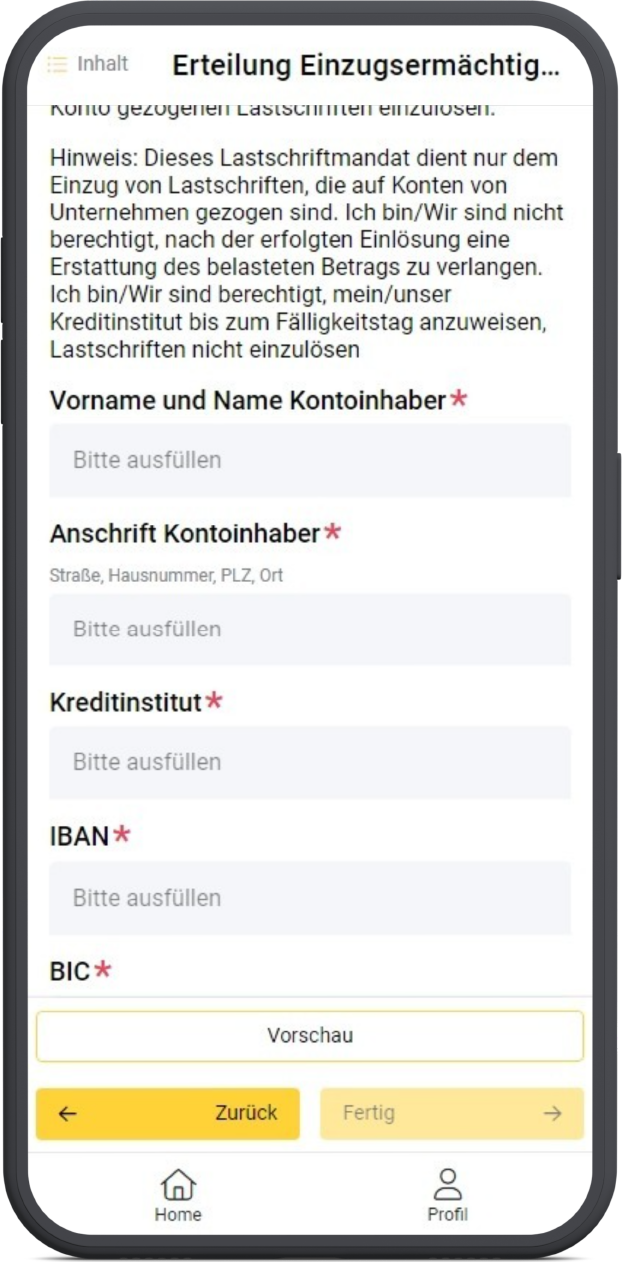Open the Vorschau preview

tap(310, 1036)
